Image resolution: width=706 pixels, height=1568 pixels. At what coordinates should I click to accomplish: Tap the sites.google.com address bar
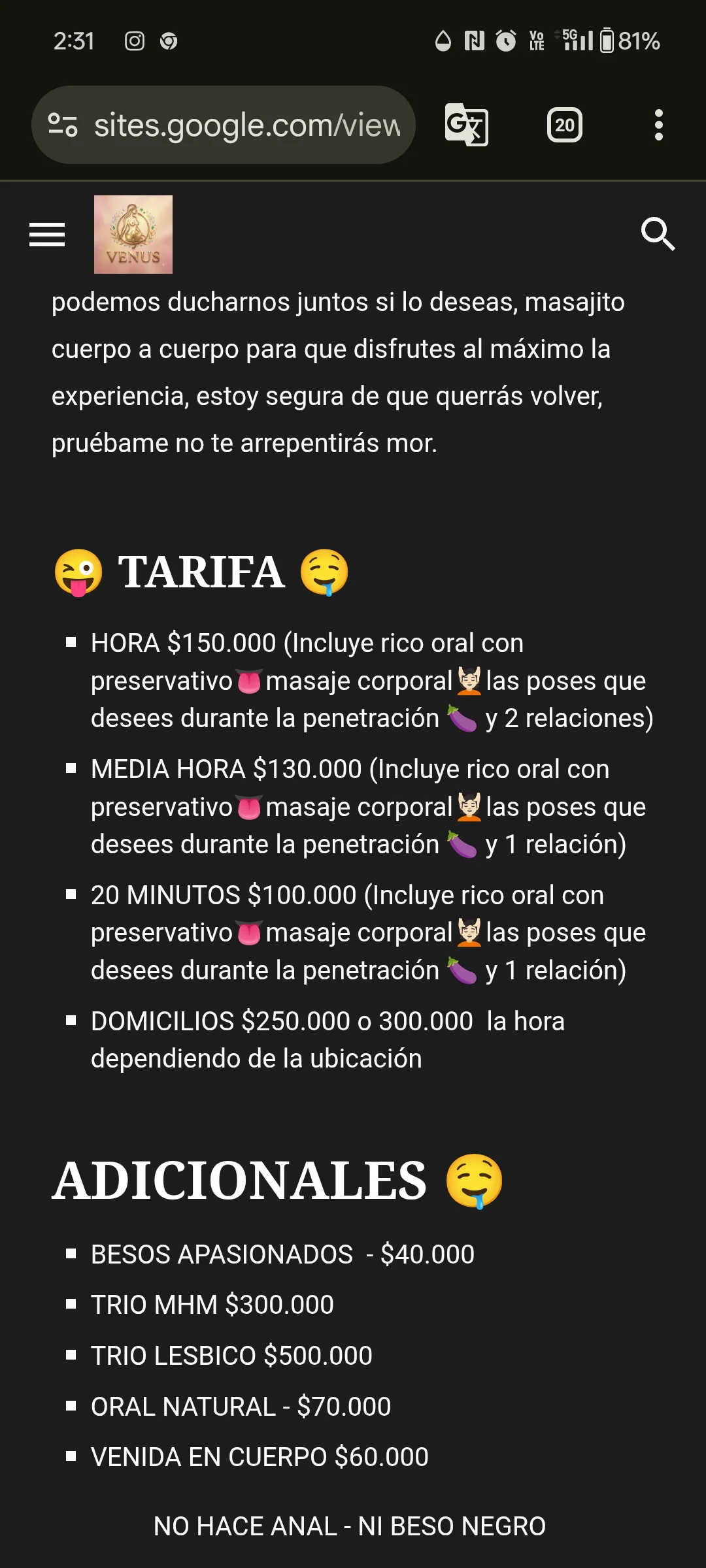[224, 125]
